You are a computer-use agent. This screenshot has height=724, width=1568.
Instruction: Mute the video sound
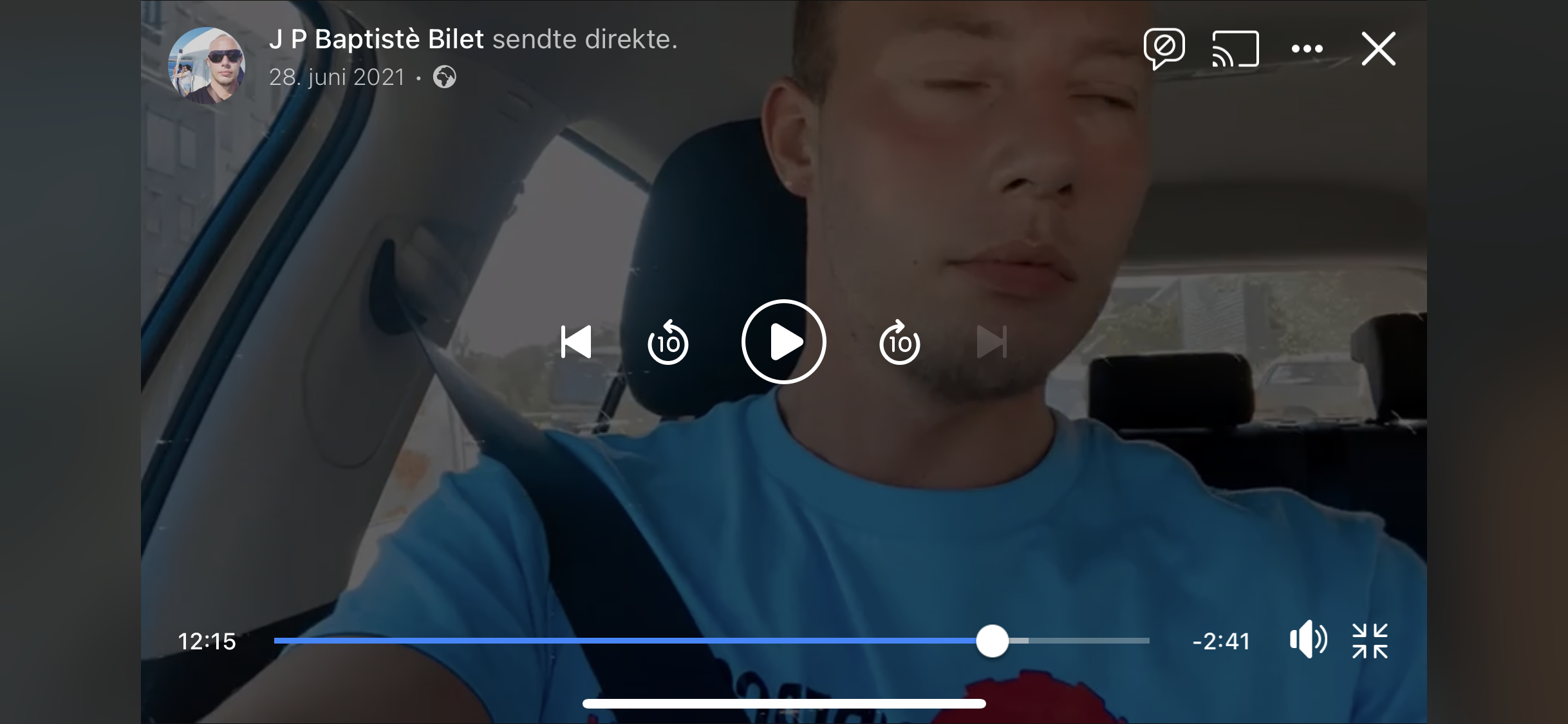point(1307,640)
